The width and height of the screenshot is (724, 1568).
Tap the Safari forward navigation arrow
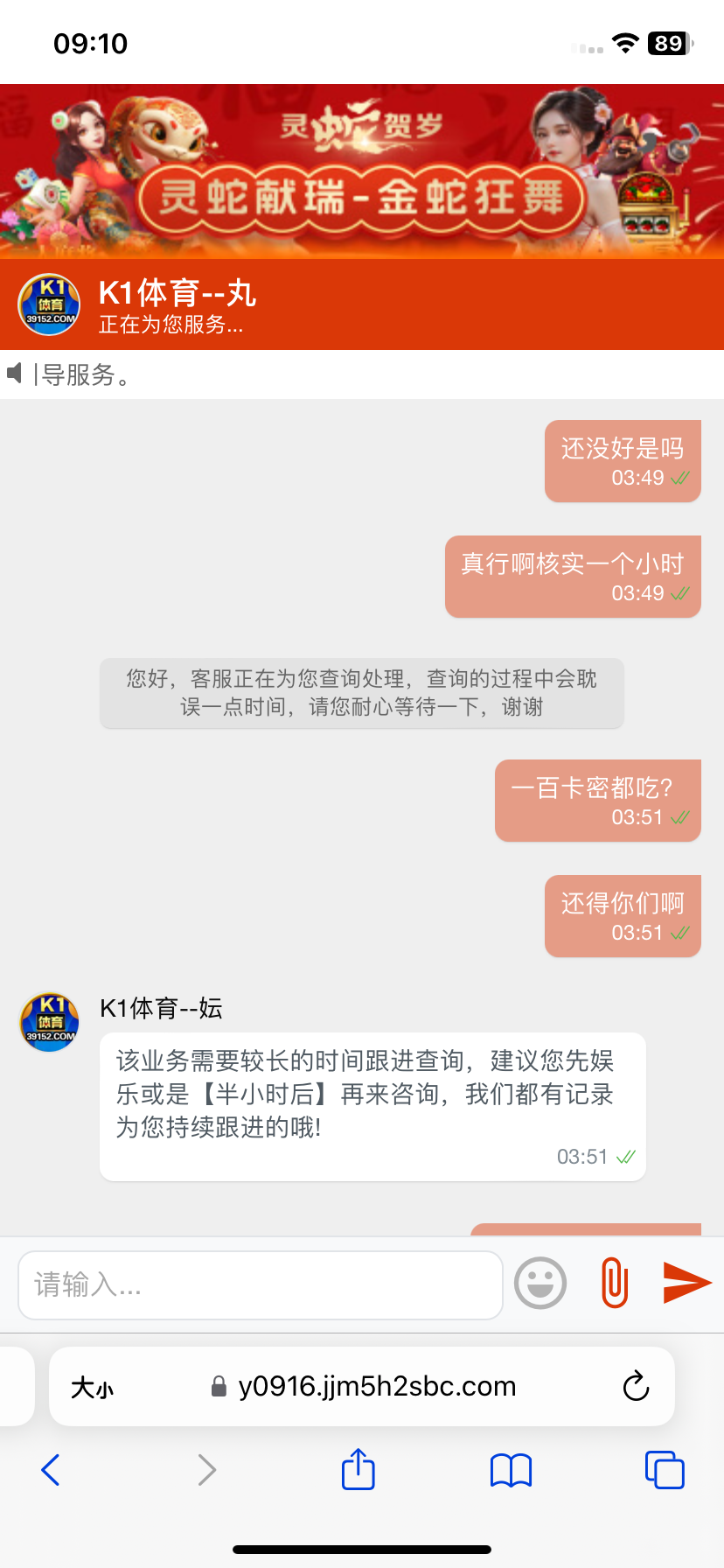click(206, 1470)
